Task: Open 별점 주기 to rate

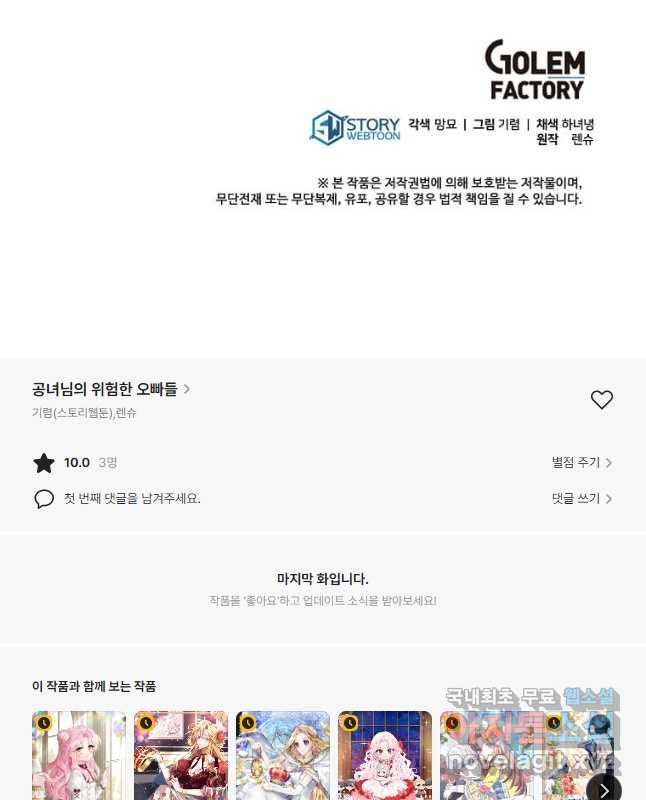Action: [x=581, y=463]
